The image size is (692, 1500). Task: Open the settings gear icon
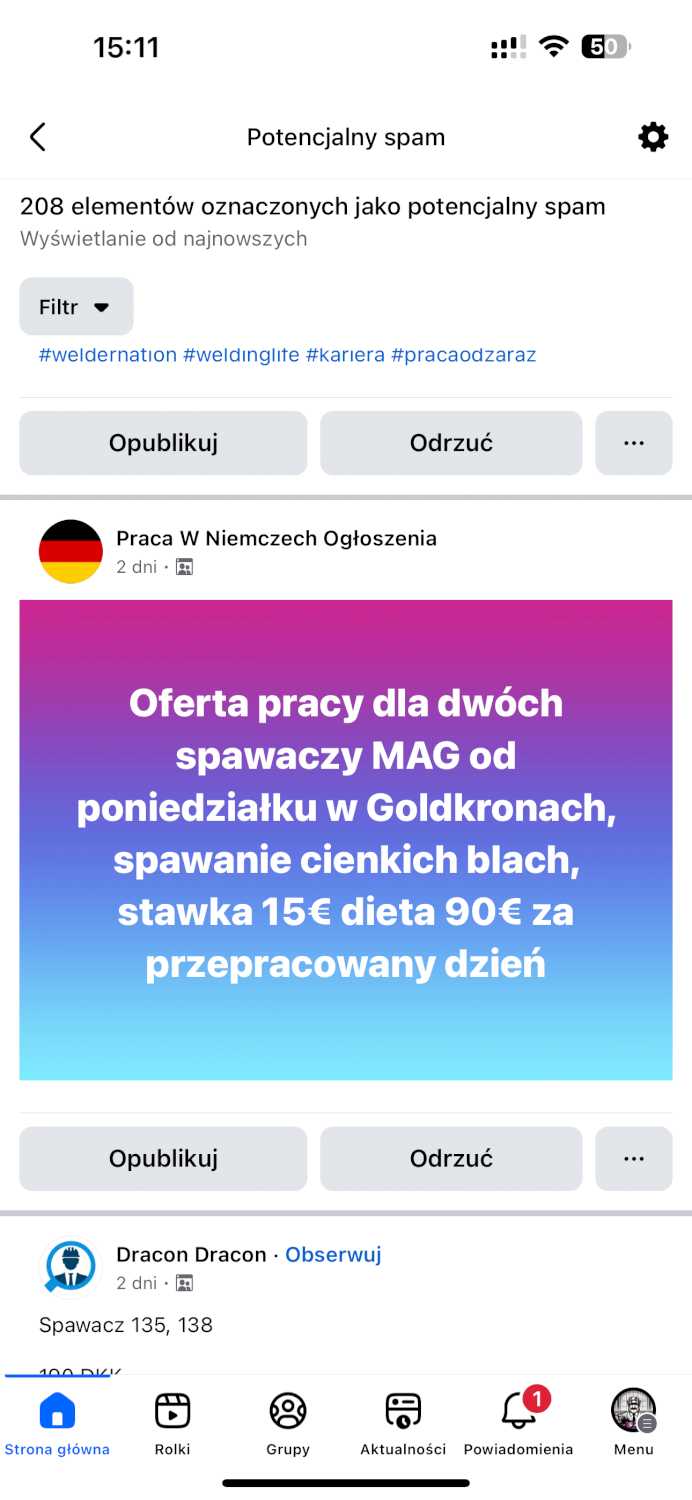(x=653, y=137)
